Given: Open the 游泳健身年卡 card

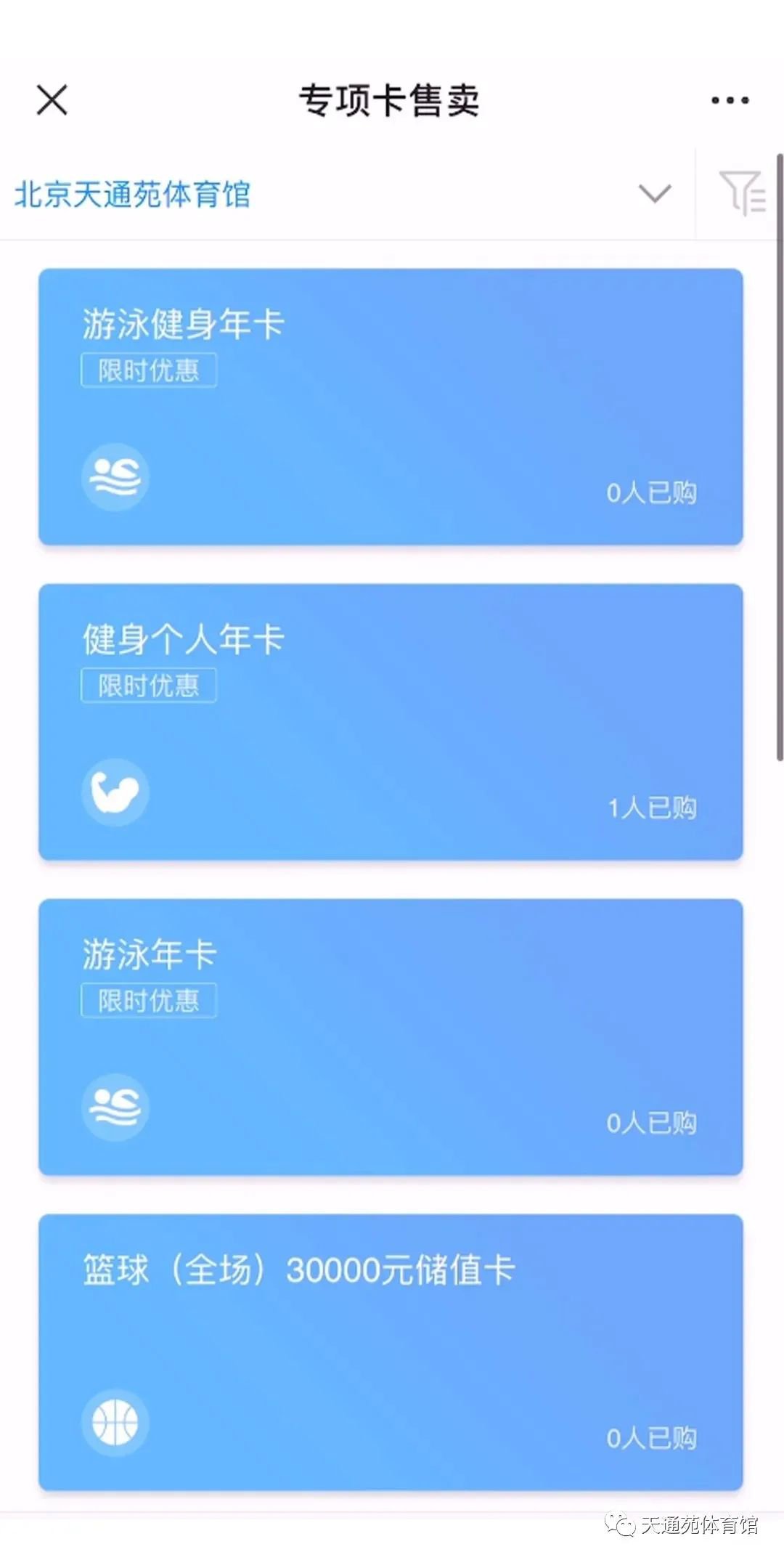Looking at the screenshot, I should (x=391, y=407).
